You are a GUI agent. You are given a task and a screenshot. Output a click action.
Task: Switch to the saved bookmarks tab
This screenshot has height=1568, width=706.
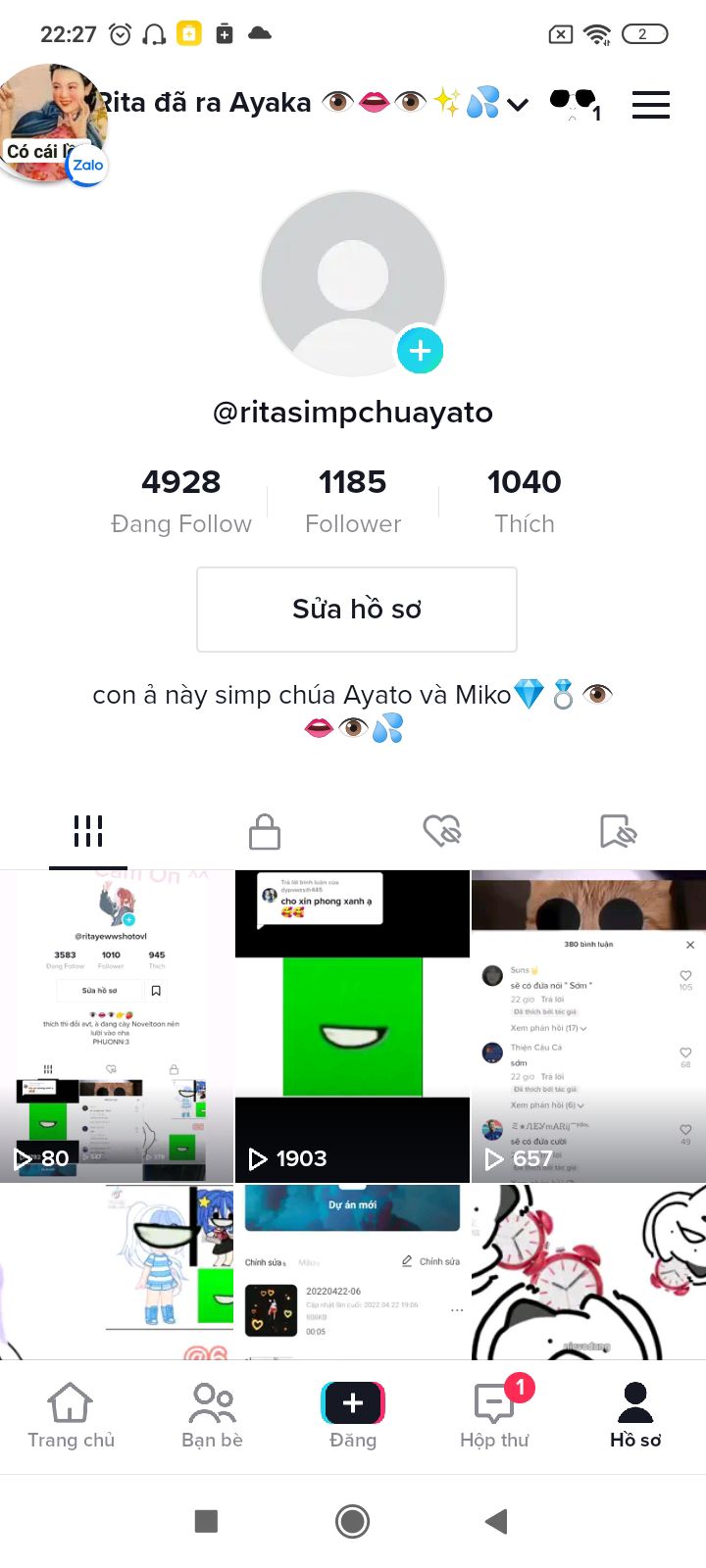[x=618, y=832]
